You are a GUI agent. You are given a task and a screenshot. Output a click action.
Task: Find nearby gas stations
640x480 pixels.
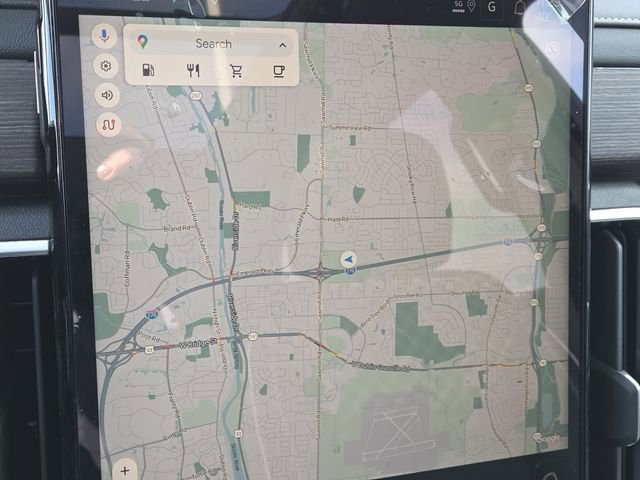[x=150, y=71]
